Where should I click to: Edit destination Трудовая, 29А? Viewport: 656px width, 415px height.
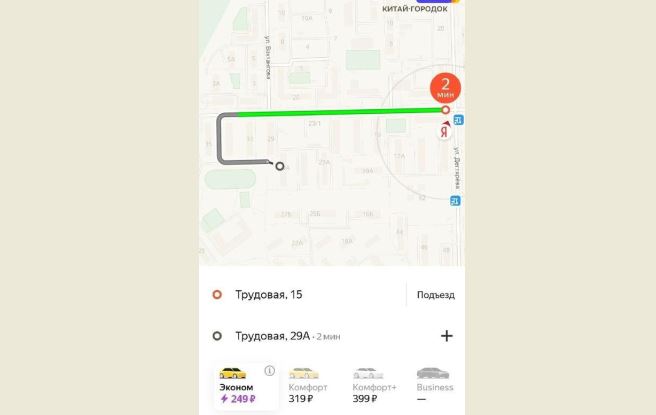pos(273,336)
